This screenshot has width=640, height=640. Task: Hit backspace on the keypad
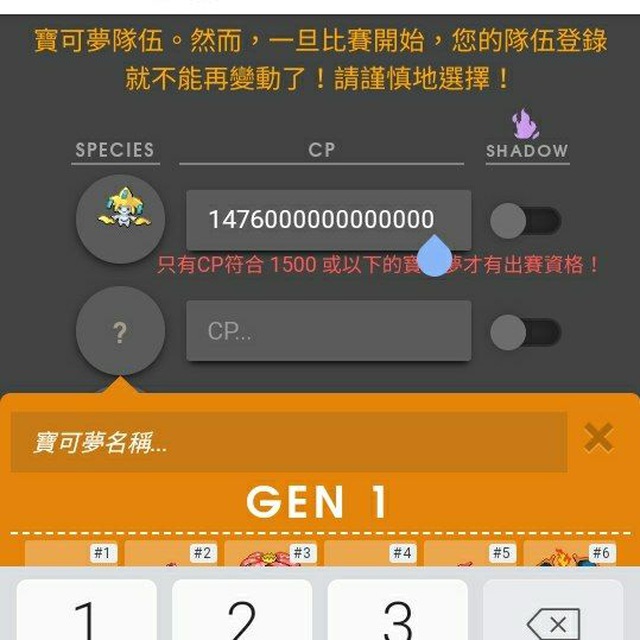pos(556,618)
